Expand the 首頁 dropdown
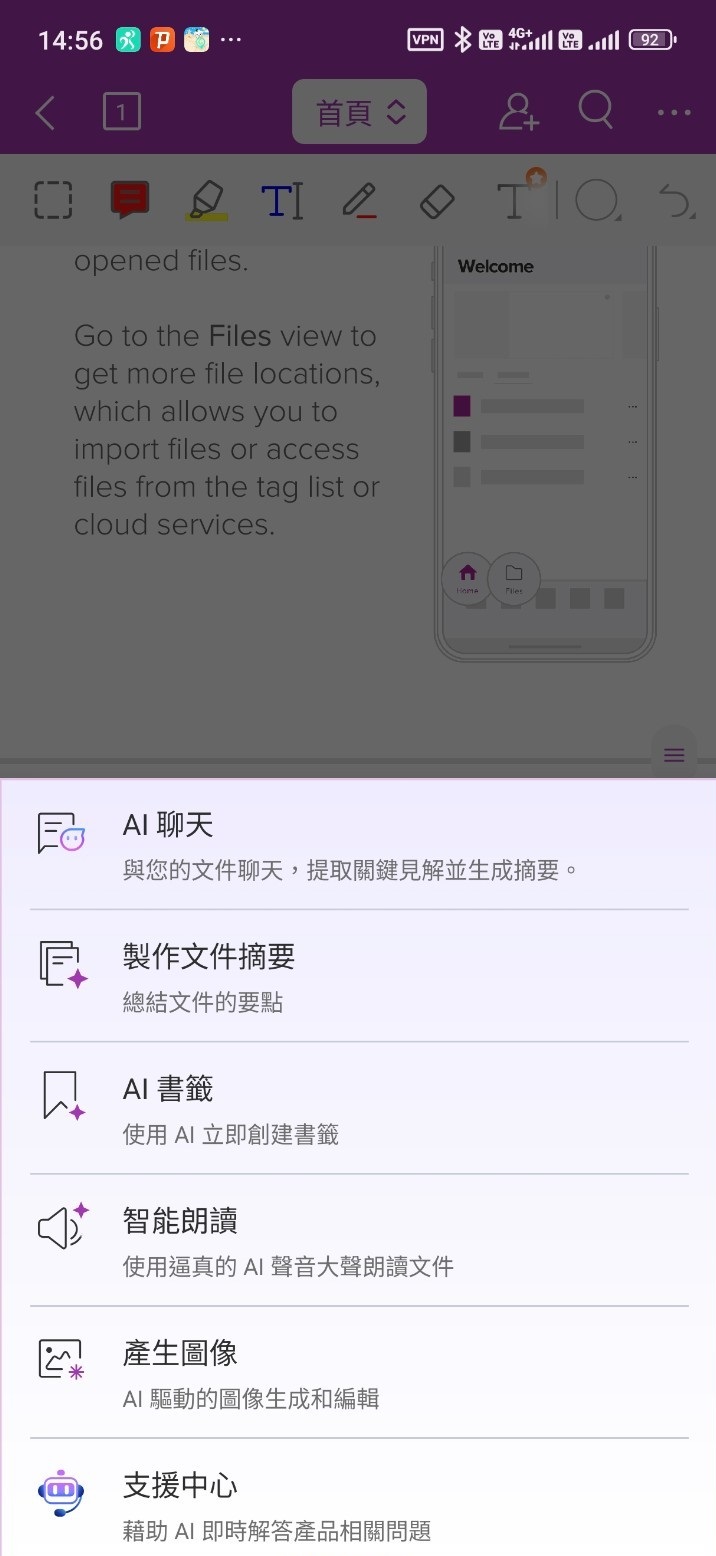 (x=360, y=112)
